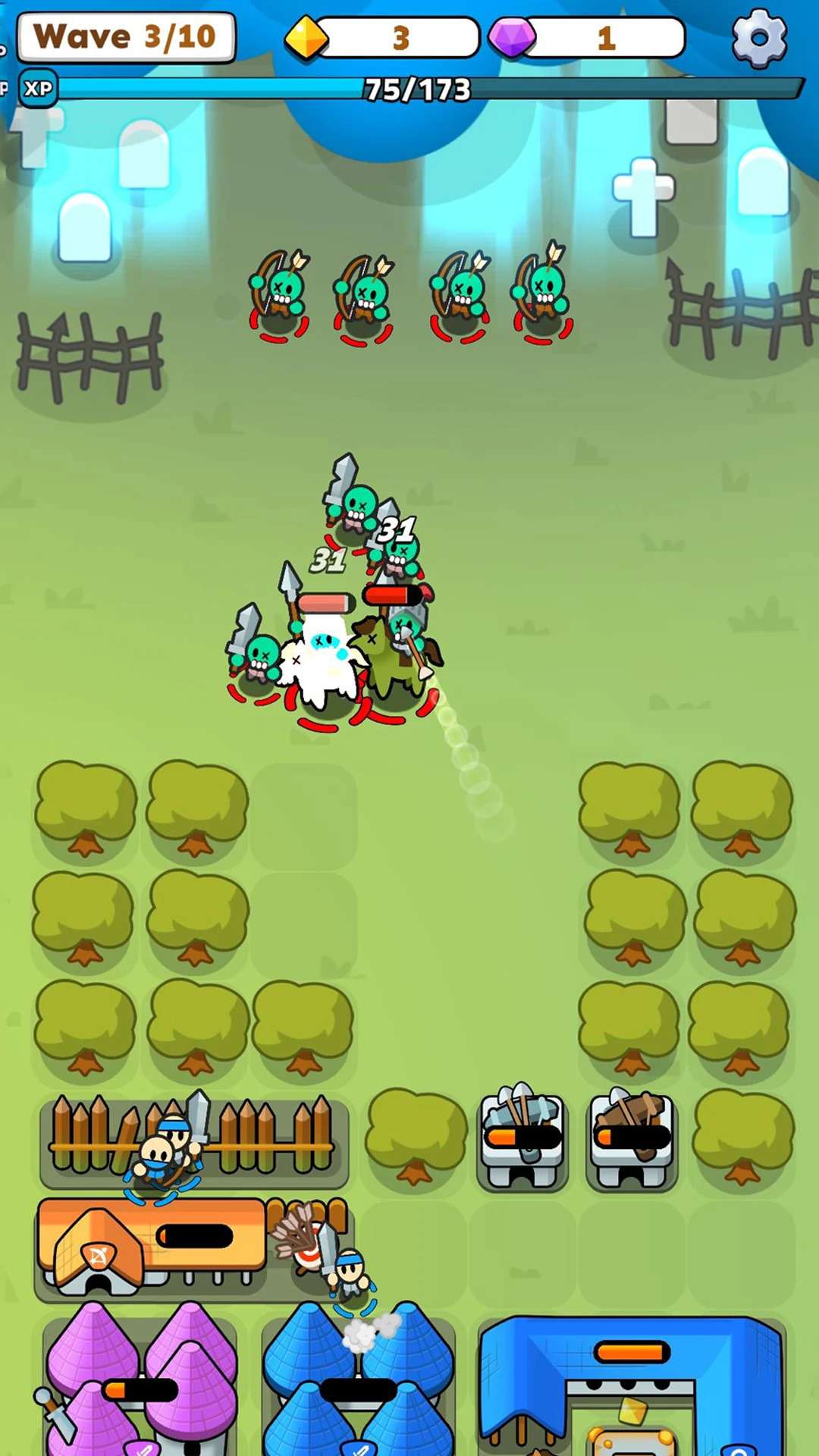The image size is (819, 1456).
Task: Open the settings gear
Action: click(x=759, y=37)
